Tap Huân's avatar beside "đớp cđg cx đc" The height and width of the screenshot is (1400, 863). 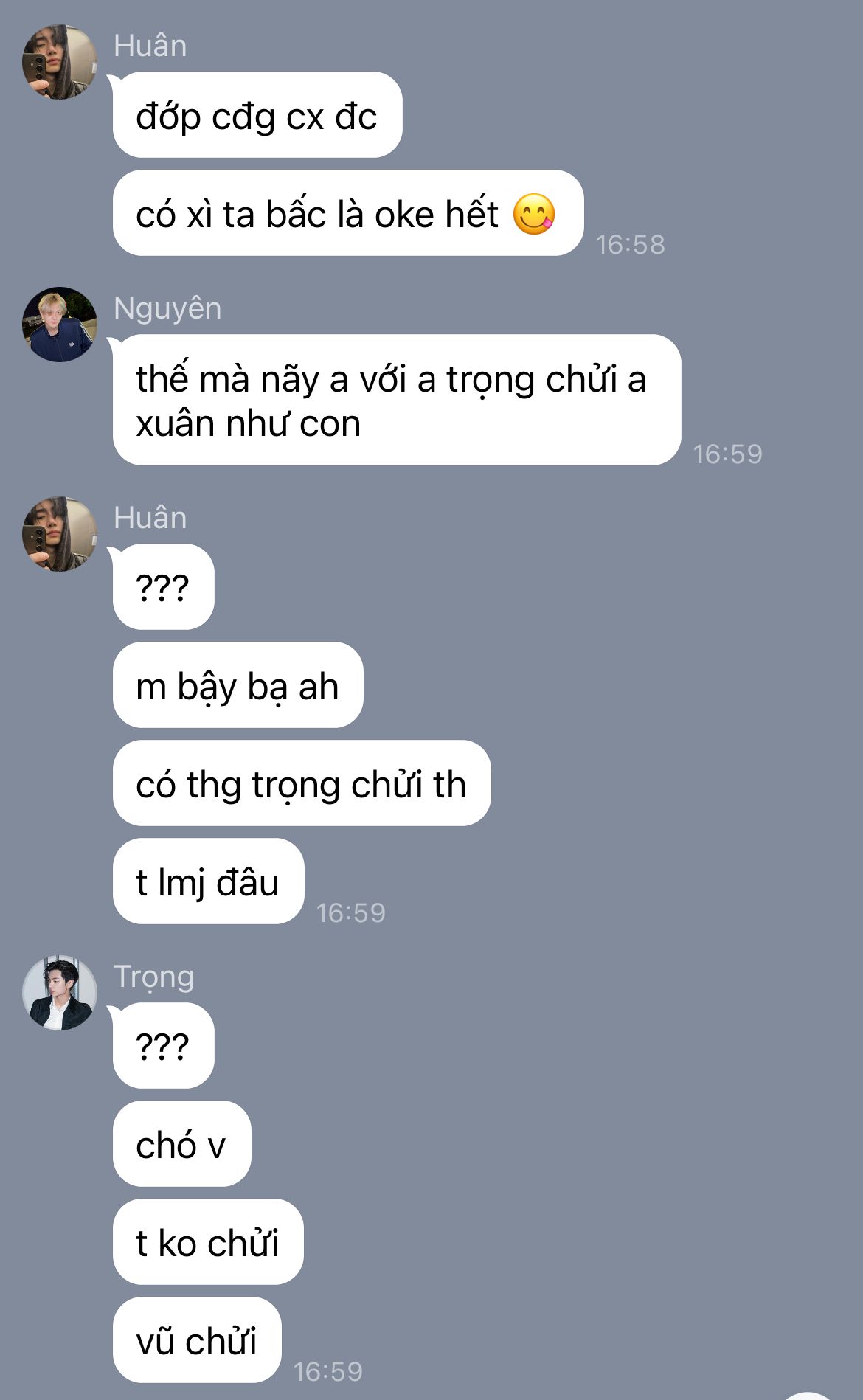click(60, 62)
